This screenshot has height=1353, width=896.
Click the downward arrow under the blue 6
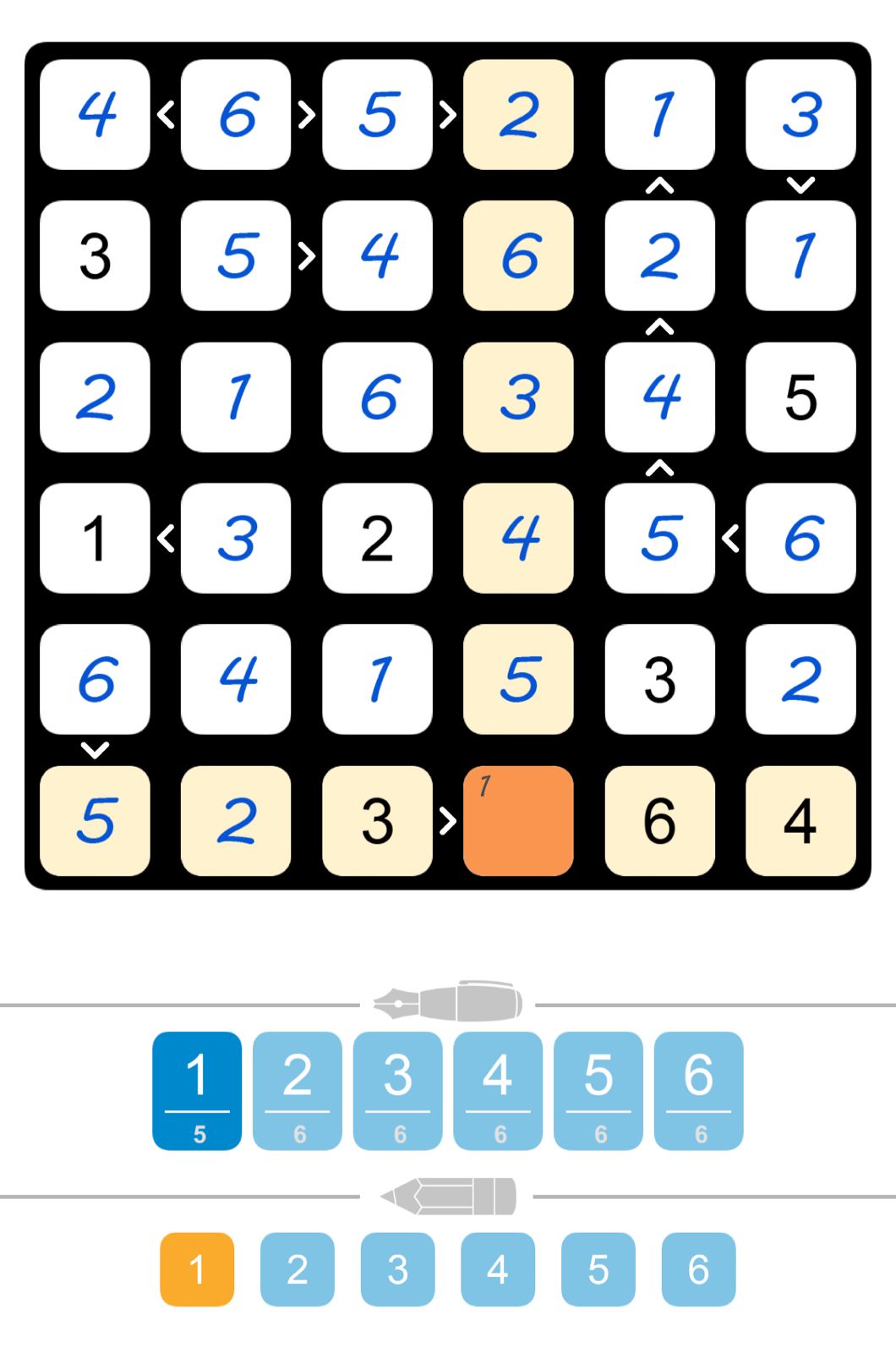point(96,749)
